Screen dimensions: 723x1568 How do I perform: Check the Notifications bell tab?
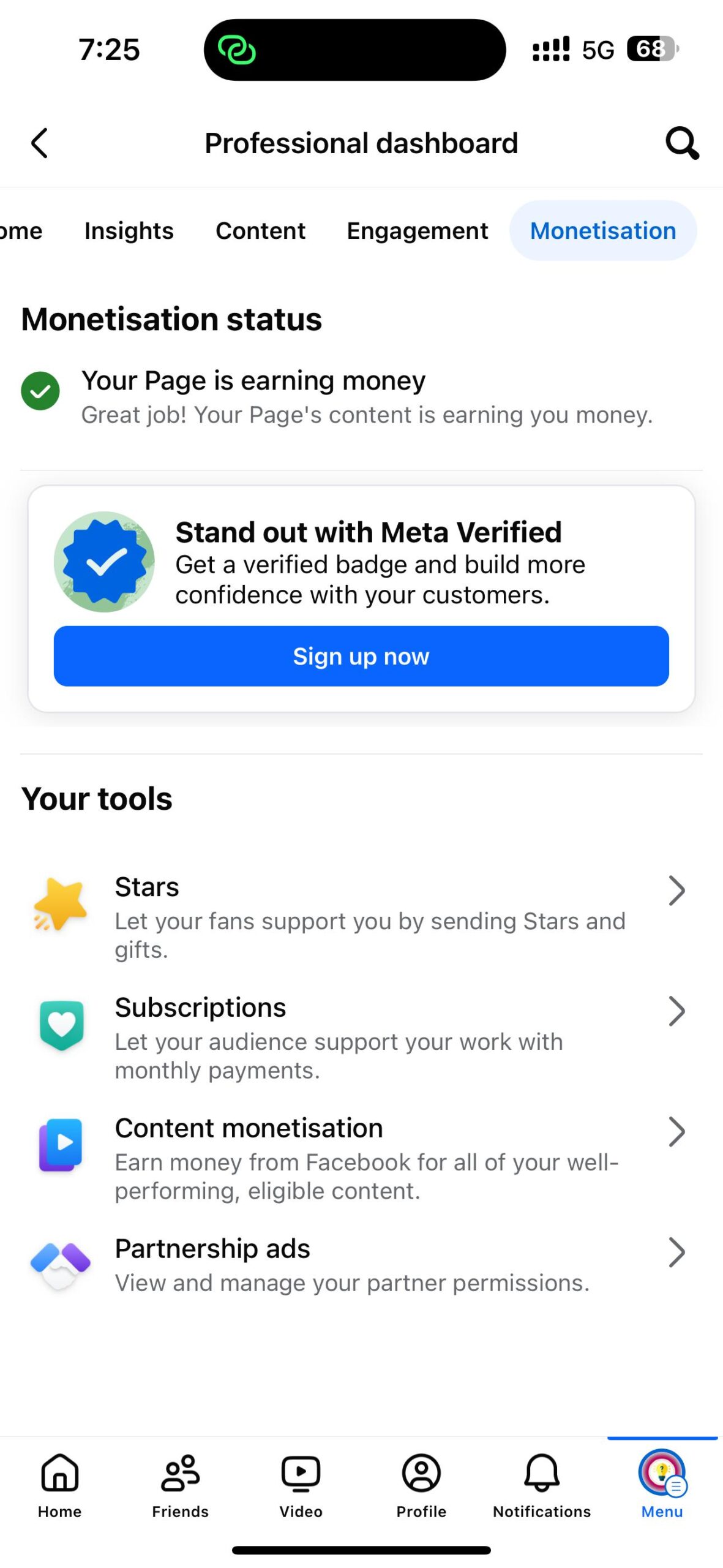(x=542, y=1485)
